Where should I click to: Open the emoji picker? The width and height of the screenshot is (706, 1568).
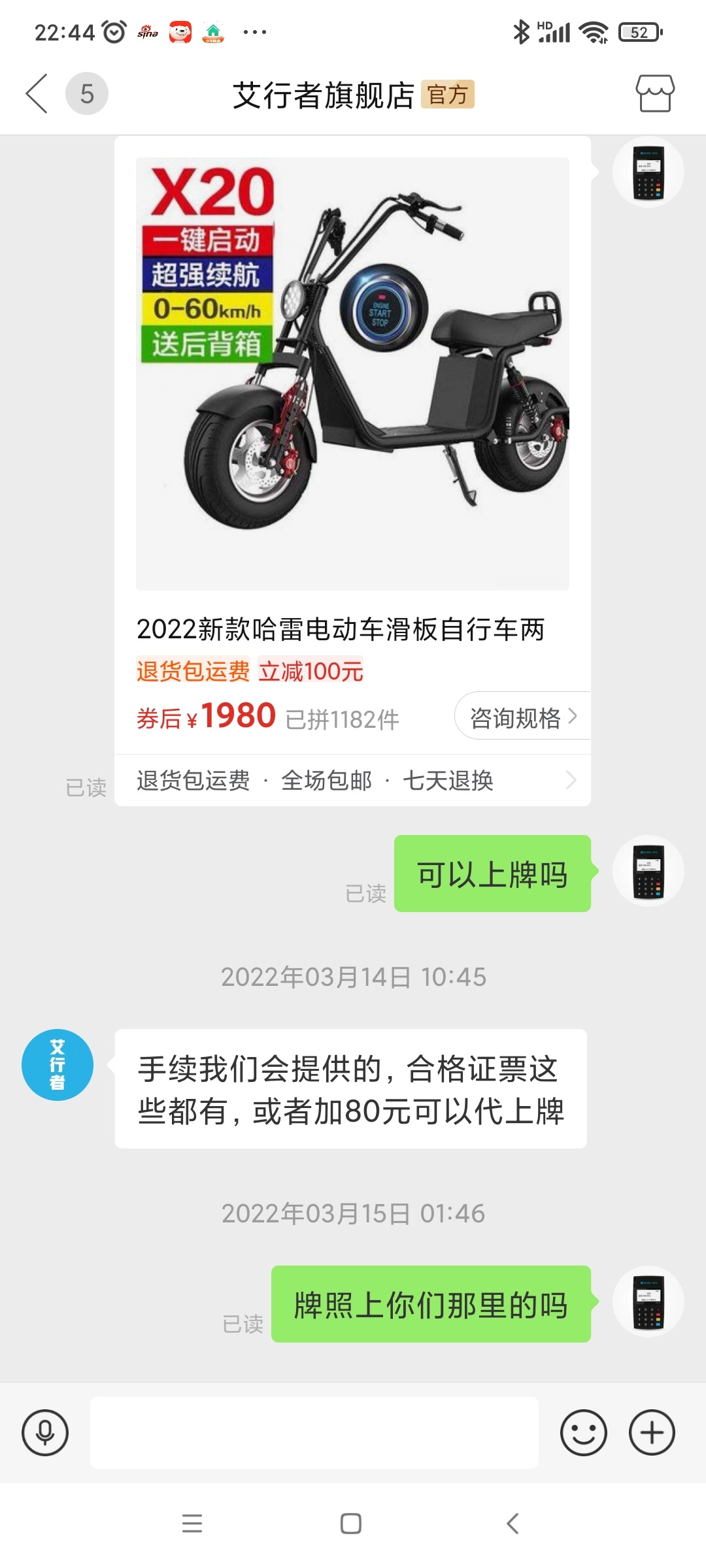click(583, 1432)
